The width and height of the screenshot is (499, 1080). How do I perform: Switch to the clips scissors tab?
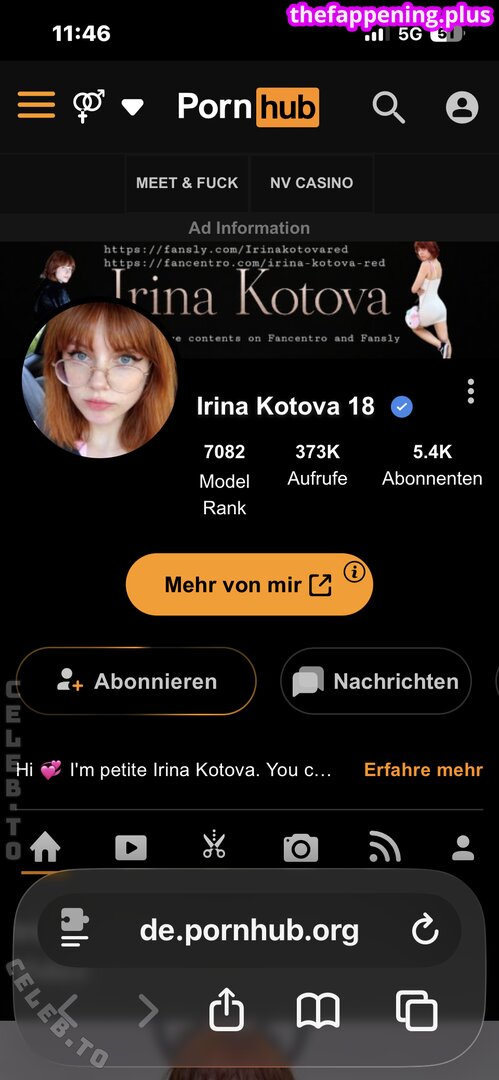pyautogui.click(x=214, y=844)
